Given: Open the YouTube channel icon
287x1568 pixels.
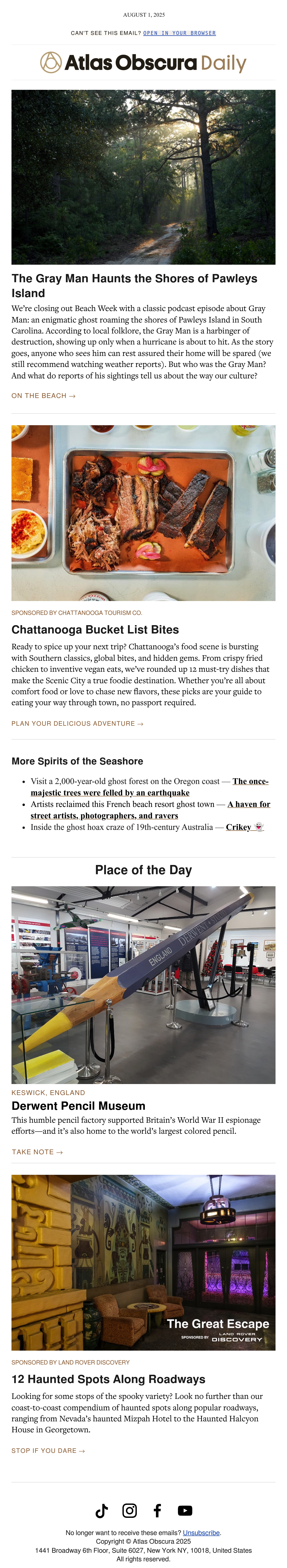Looking at the screenshot, I should pos(185,1511).
